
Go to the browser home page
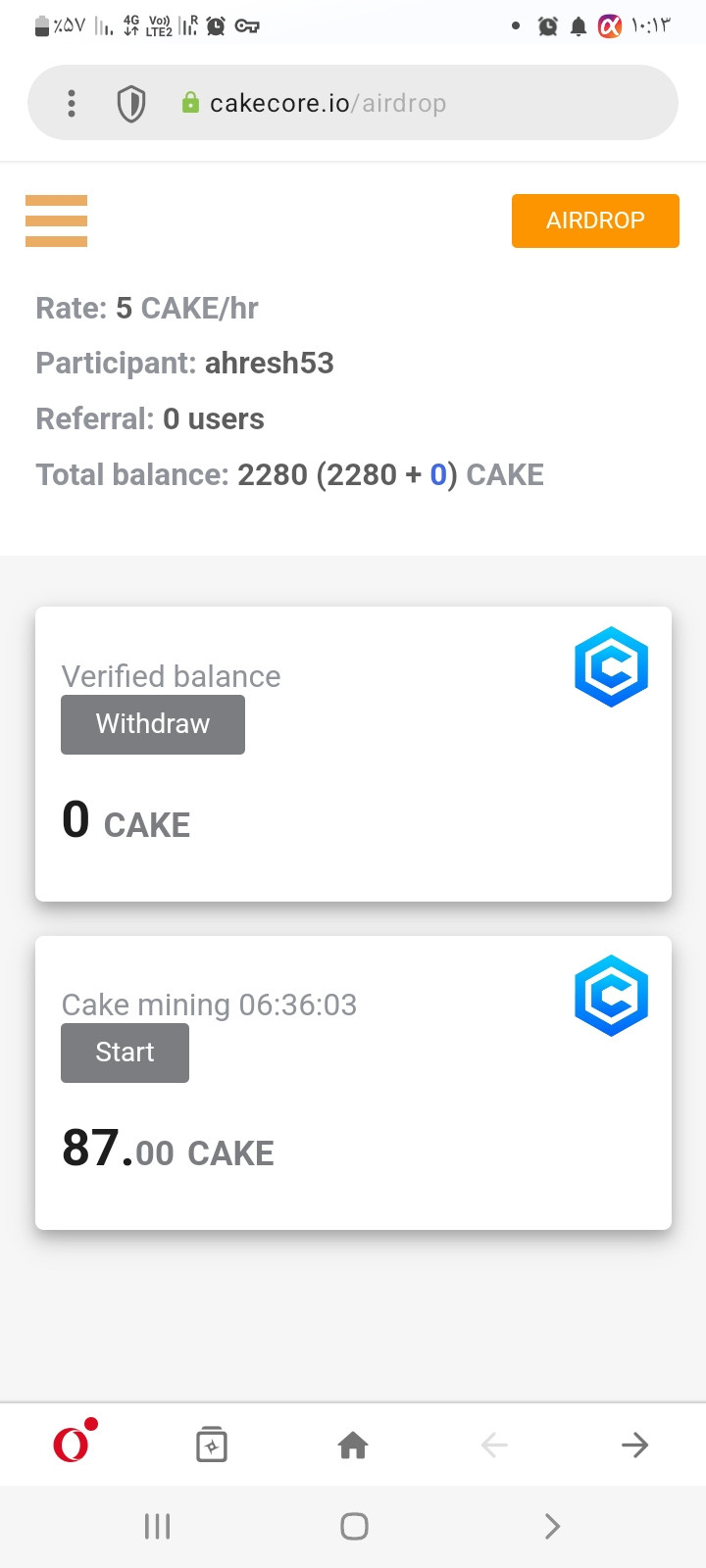353,1445
